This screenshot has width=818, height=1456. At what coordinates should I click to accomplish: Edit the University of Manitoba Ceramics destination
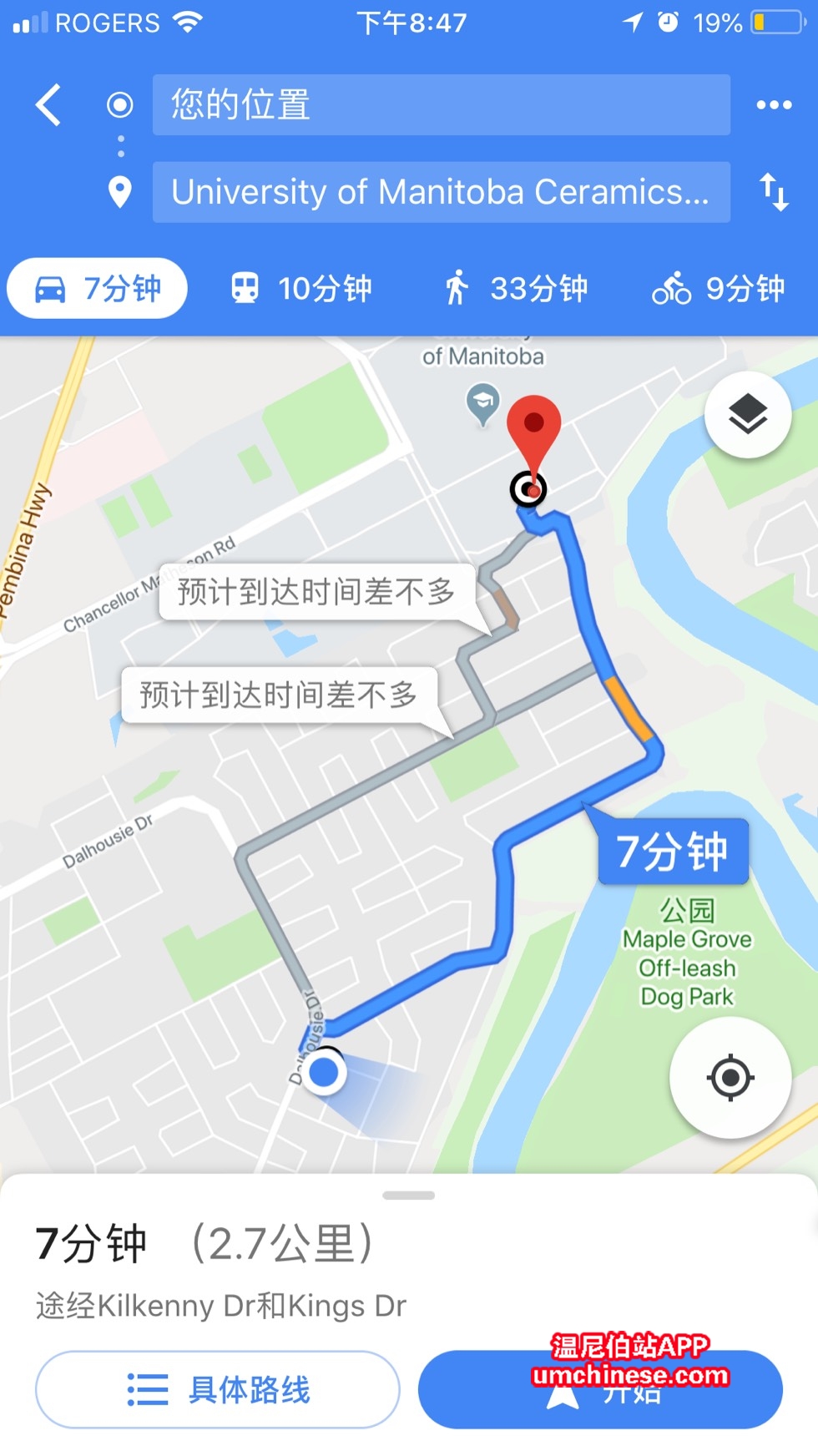tap(441, 192)
